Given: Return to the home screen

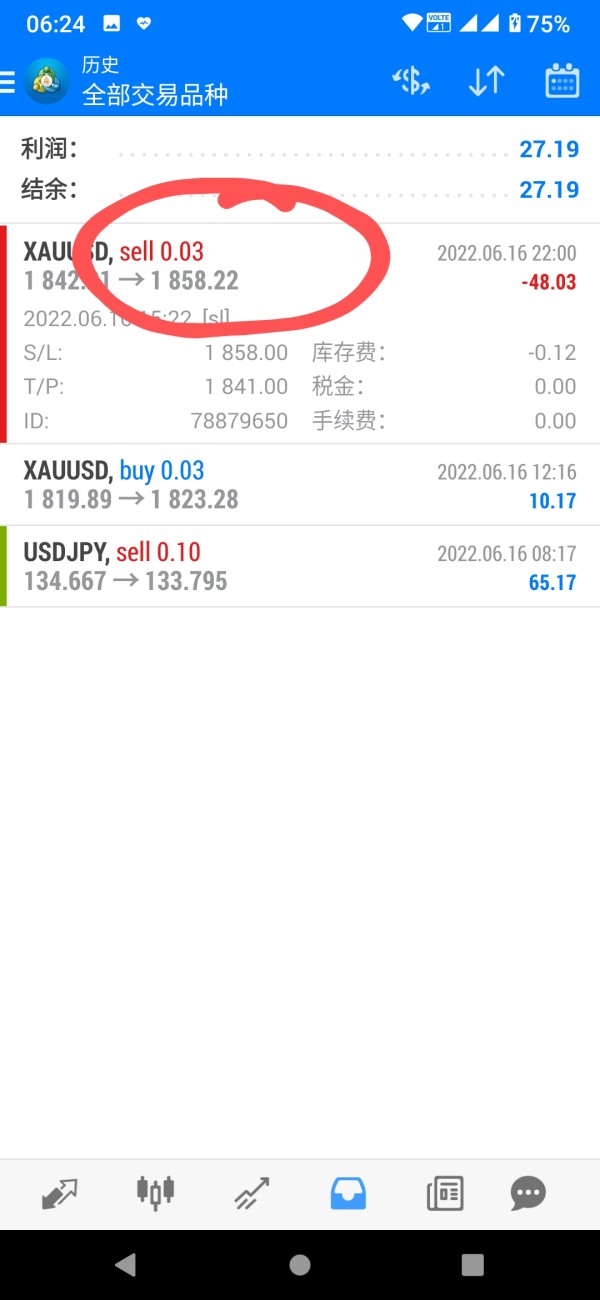Looking at the screenshot, I should coord(300,1265).
